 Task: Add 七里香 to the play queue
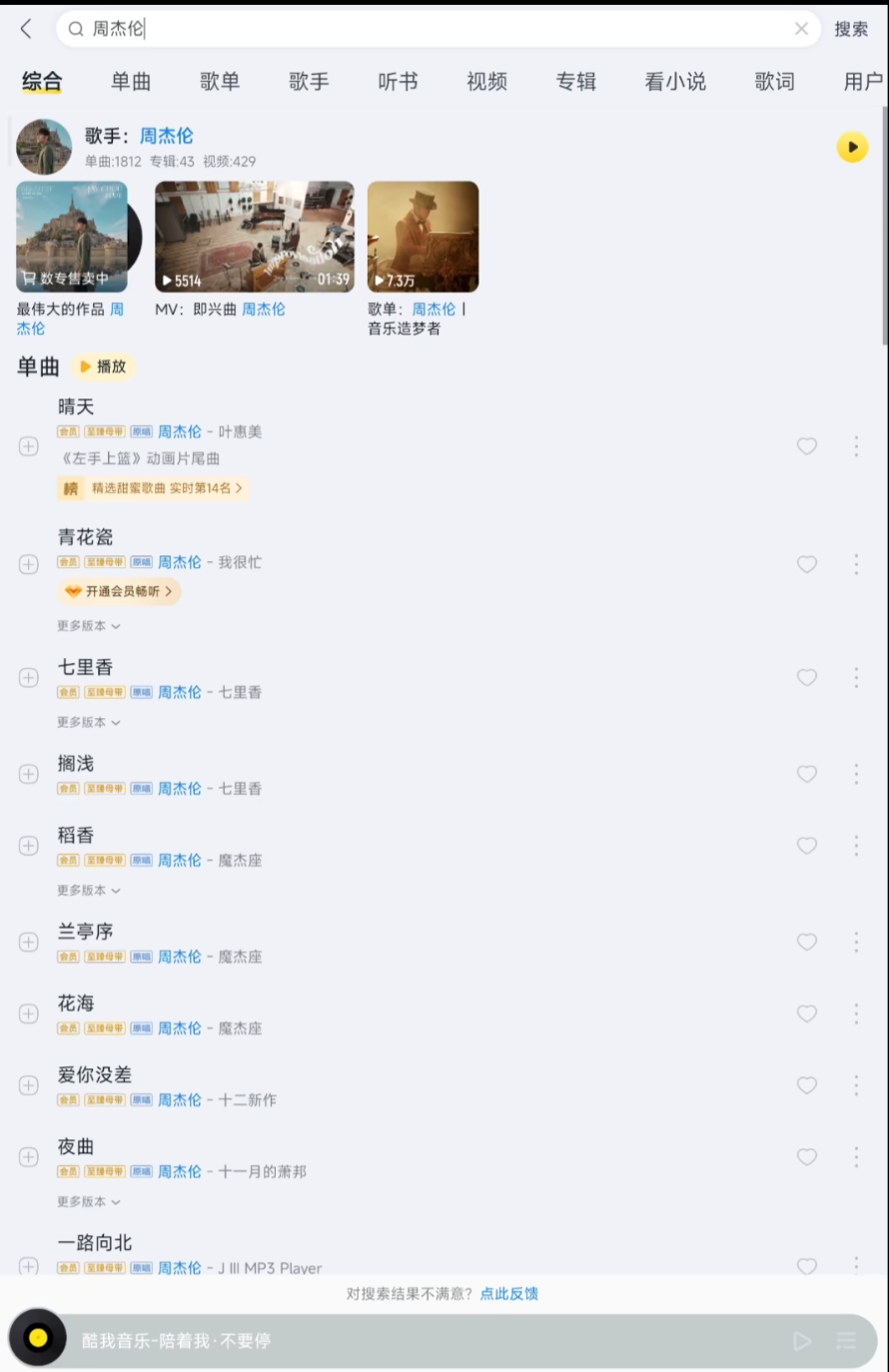(29, 678)
